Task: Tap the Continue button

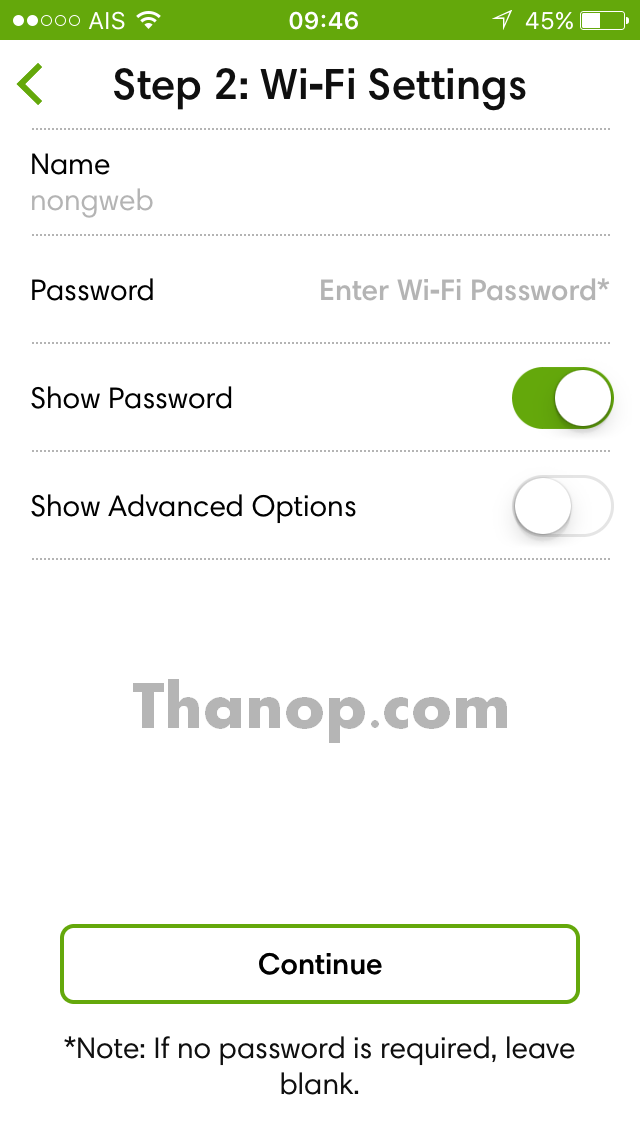Action: [320, 964]
